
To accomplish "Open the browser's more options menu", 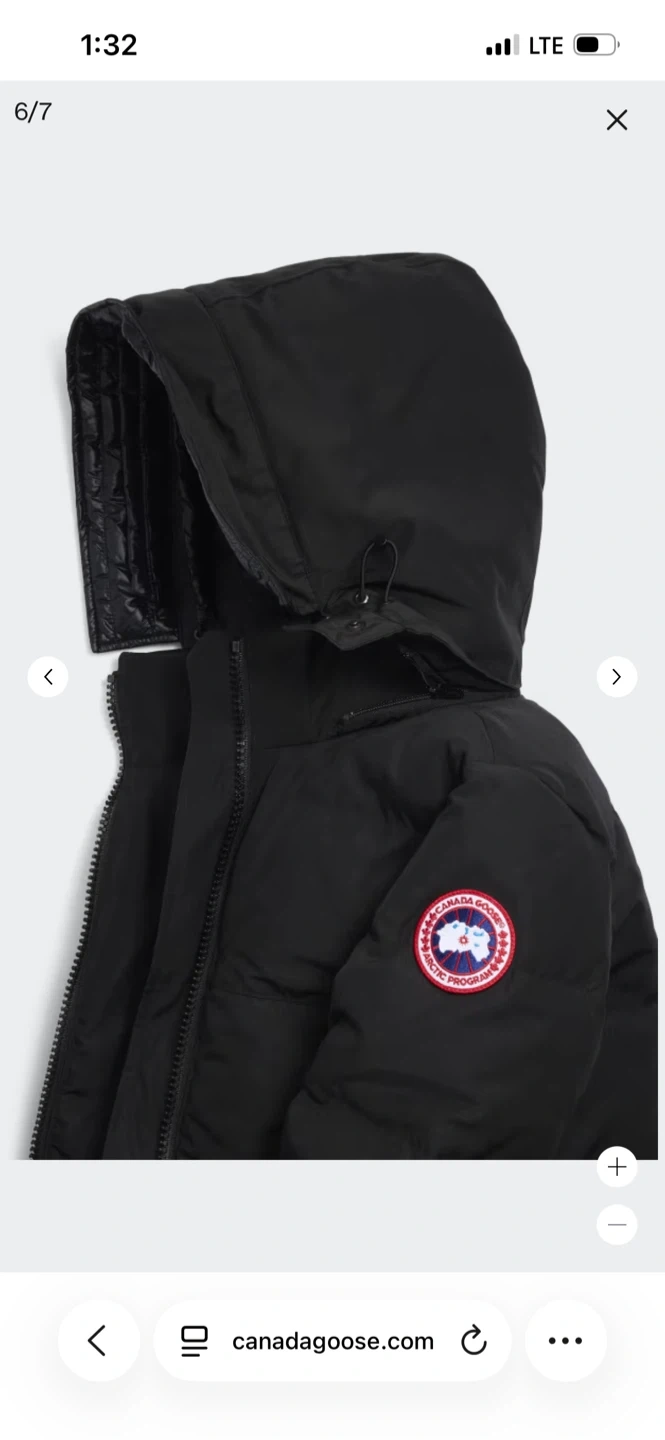I will [566, 1341].
